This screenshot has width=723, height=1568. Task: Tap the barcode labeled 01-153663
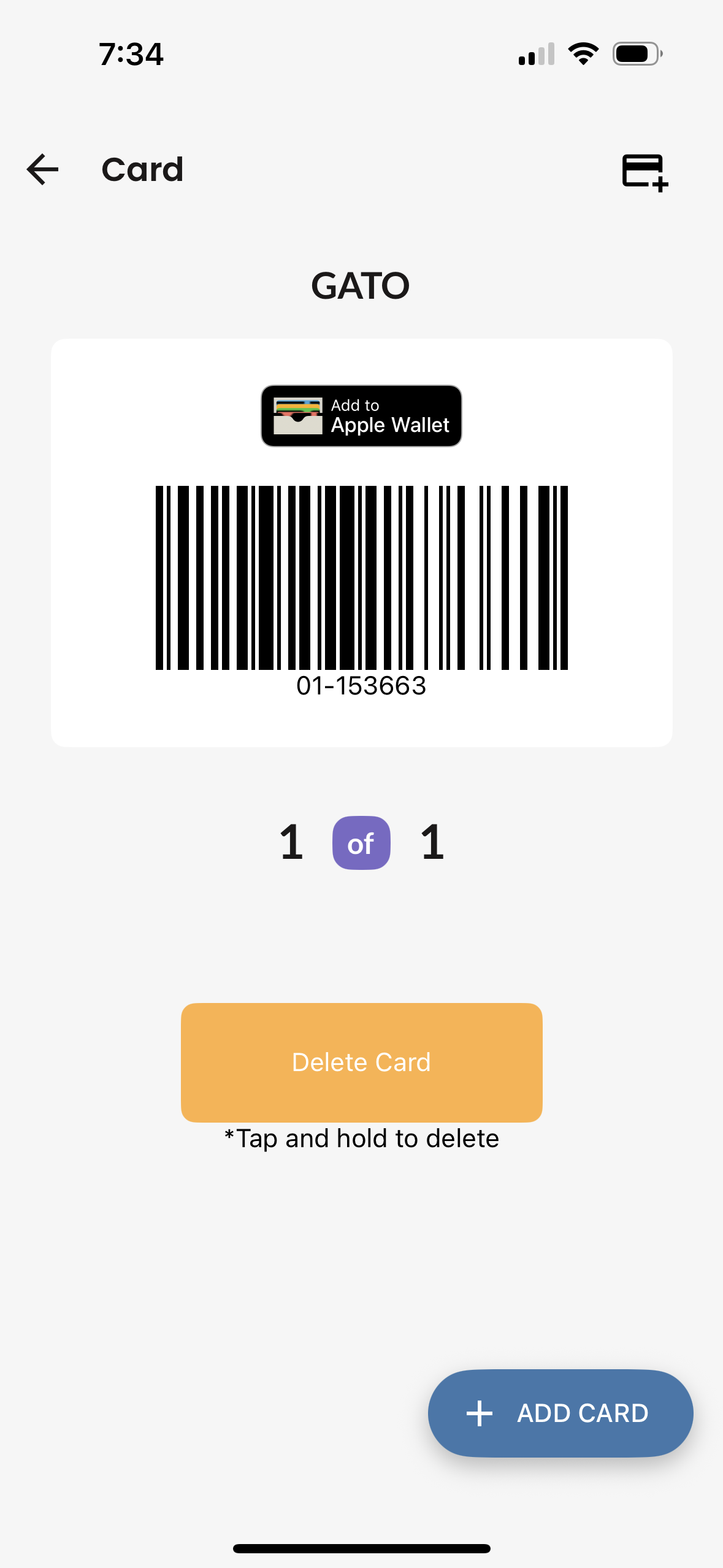361,577
